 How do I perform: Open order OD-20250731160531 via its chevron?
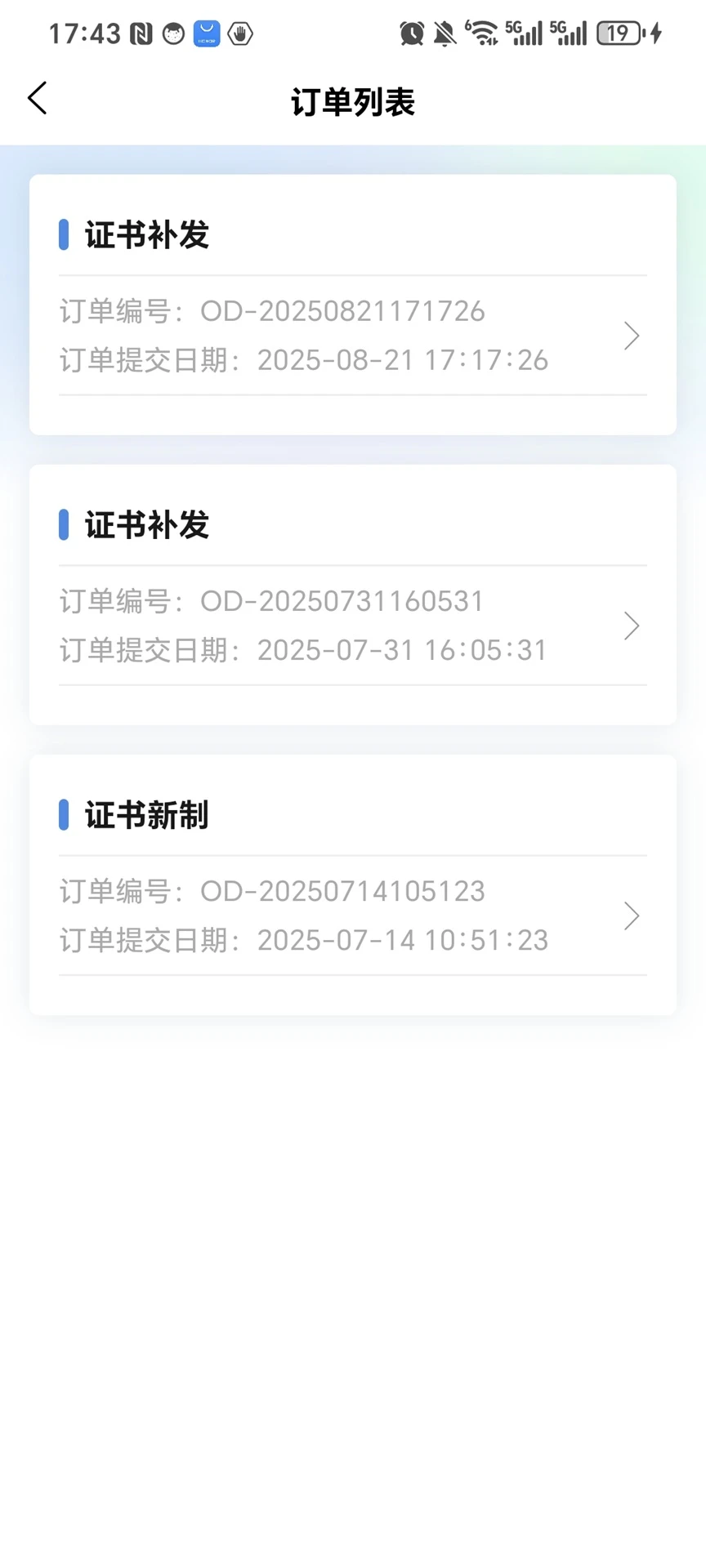(x=630, y=626)
